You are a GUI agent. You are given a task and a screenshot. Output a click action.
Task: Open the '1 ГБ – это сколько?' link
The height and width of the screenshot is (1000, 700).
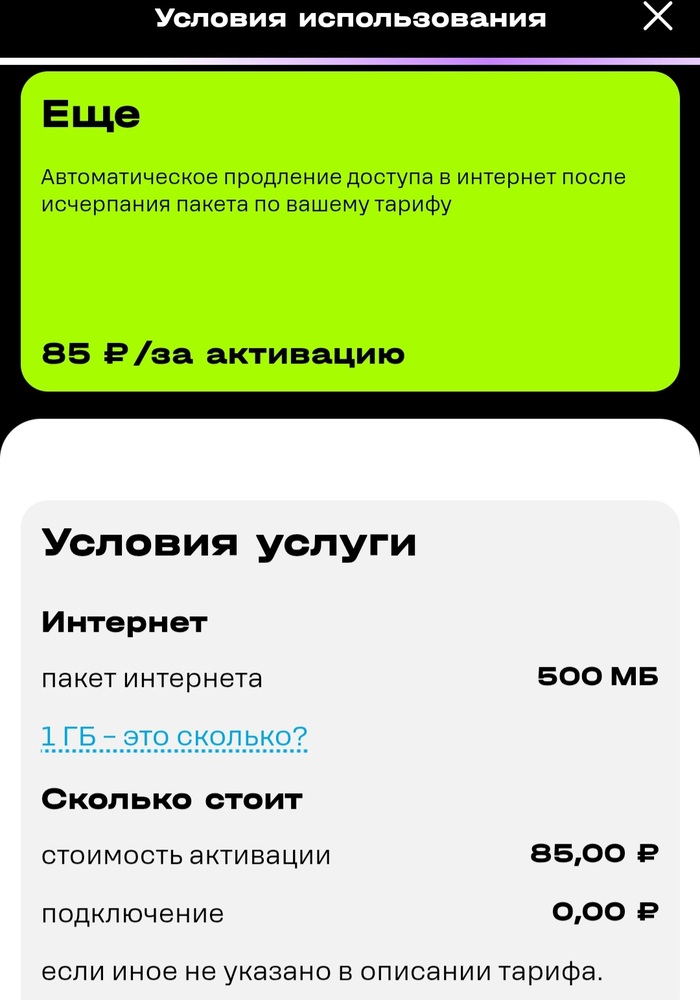coord(174,737)
